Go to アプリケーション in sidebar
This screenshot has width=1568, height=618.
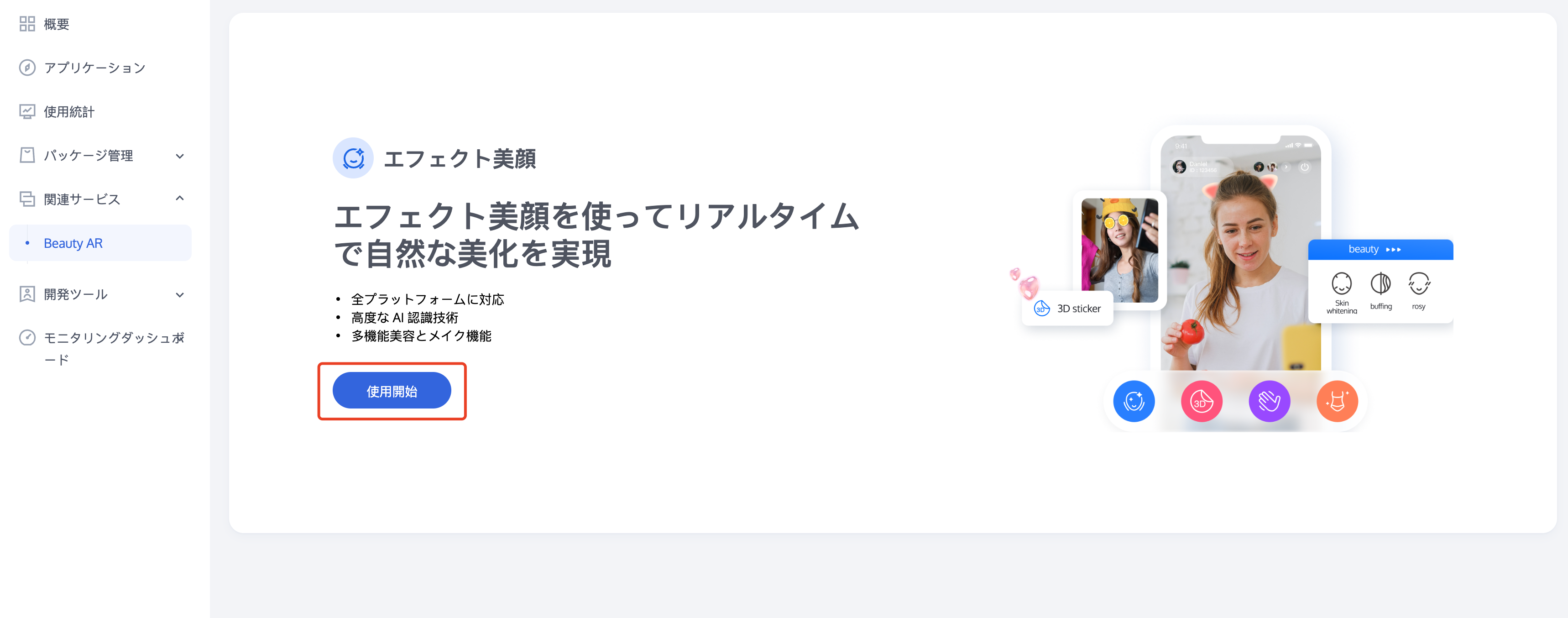pyautogui.click(x=94, y=68)
